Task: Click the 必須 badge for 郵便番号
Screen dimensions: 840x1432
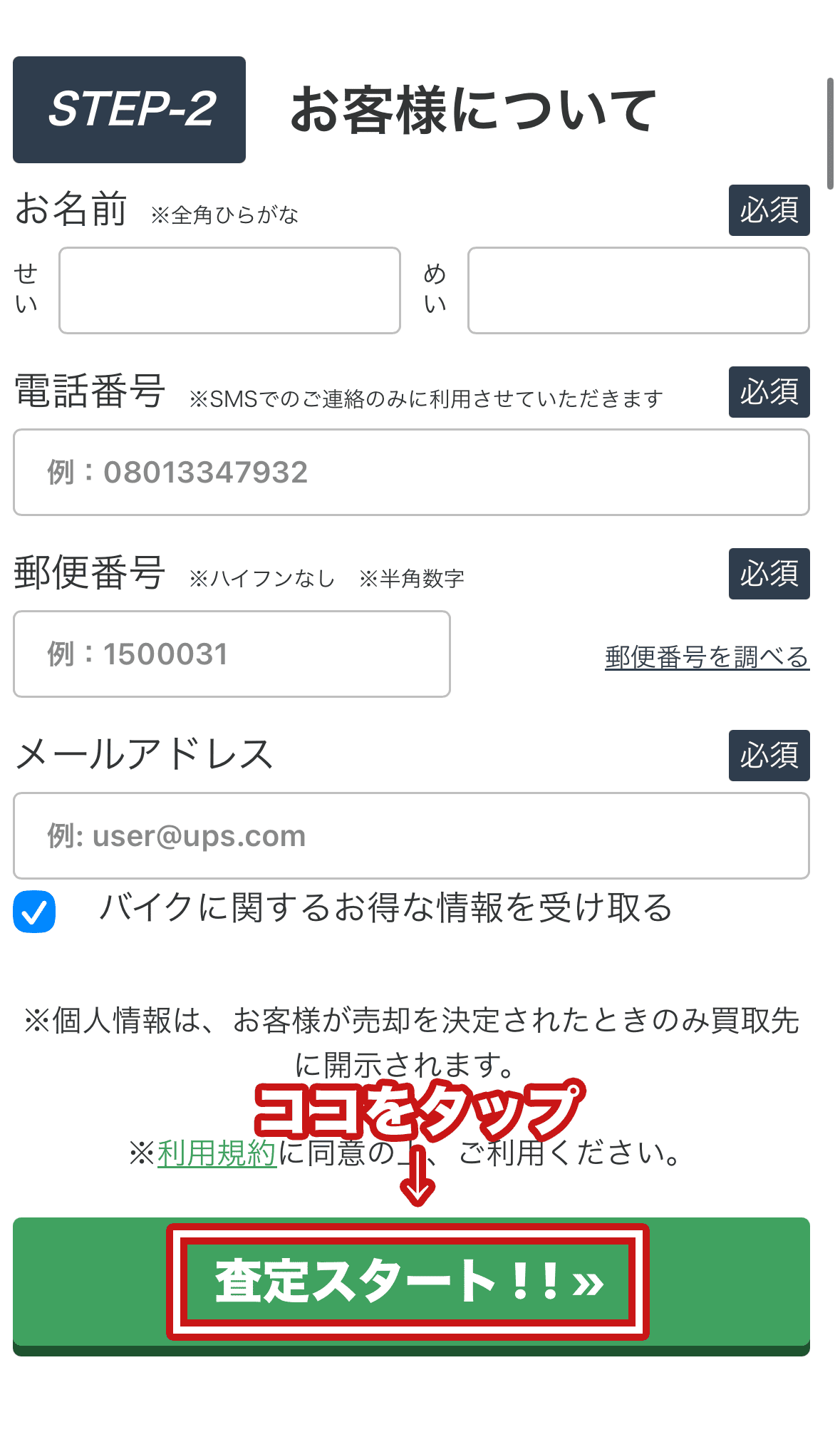Action: point(769,572)
